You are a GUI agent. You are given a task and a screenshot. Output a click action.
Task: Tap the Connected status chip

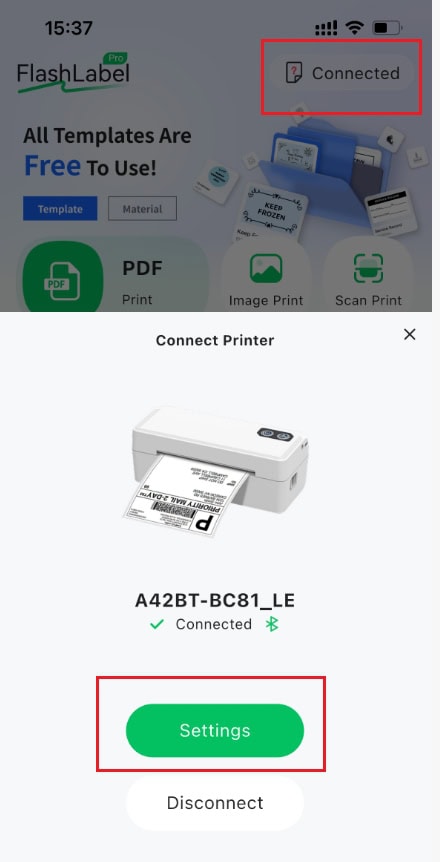341,73
